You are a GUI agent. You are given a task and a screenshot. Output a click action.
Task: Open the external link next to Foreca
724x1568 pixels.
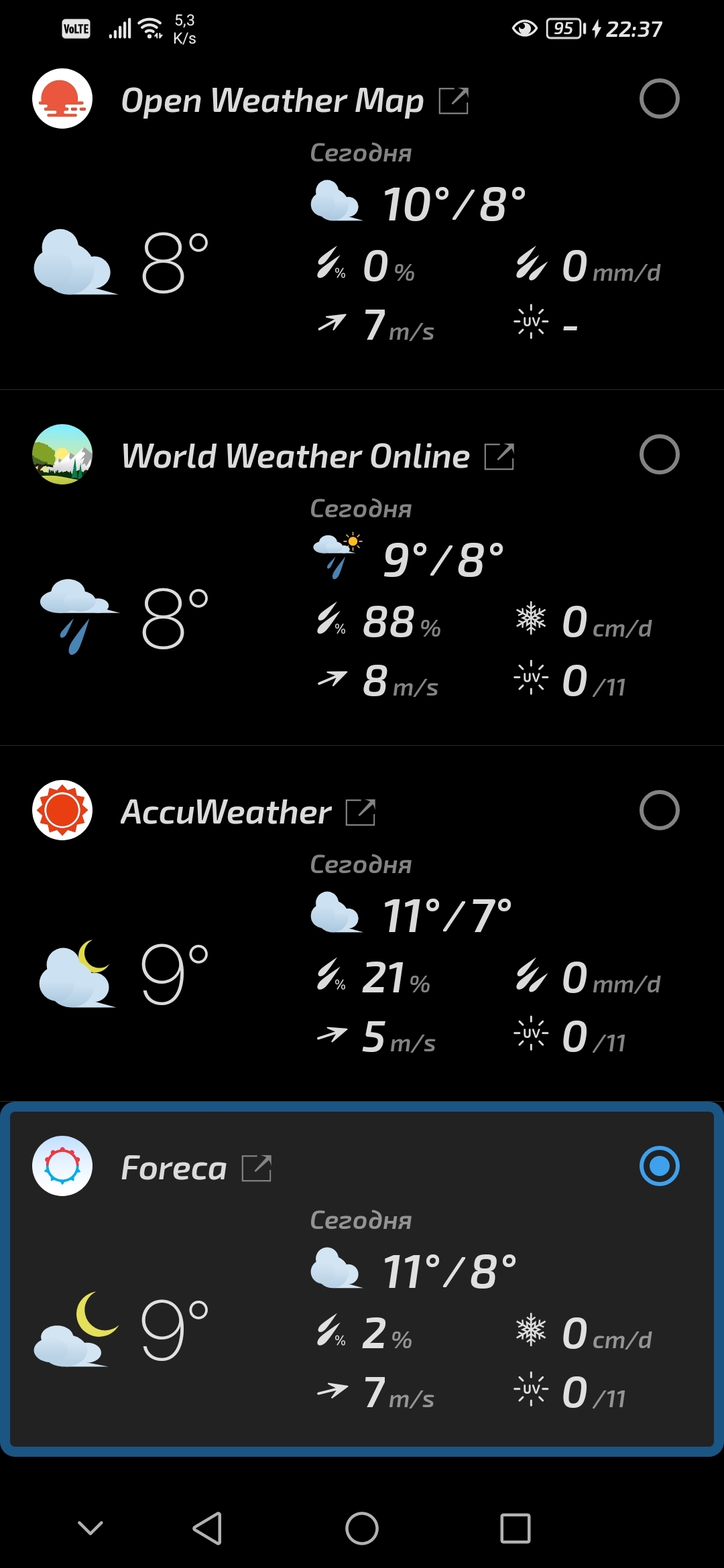[x=257, y=1169]
